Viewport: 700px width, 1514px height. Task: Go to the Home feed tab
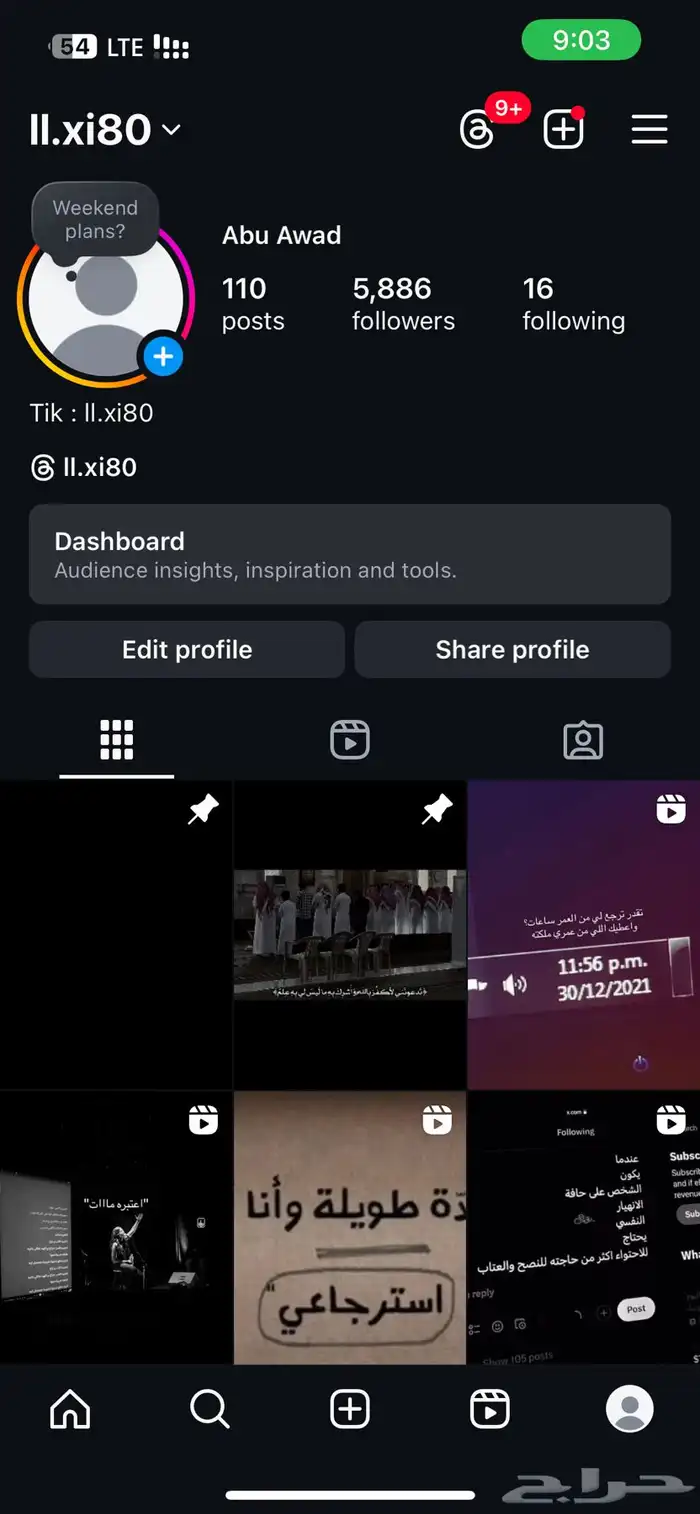(70, 1410)
